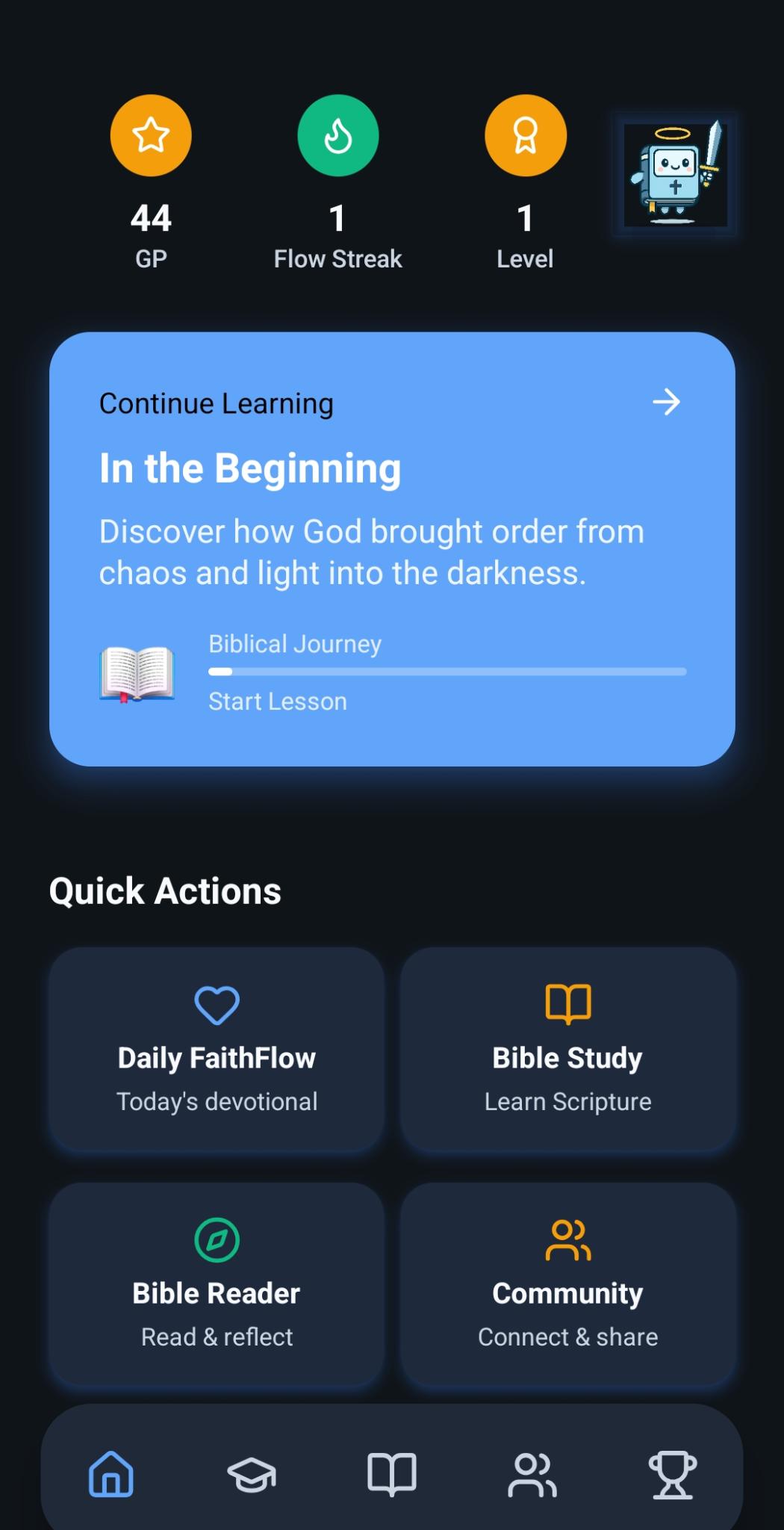Select the green compass icon for Bible Reader
This screenshot has width=784, height=1530.
(217, 1239)
